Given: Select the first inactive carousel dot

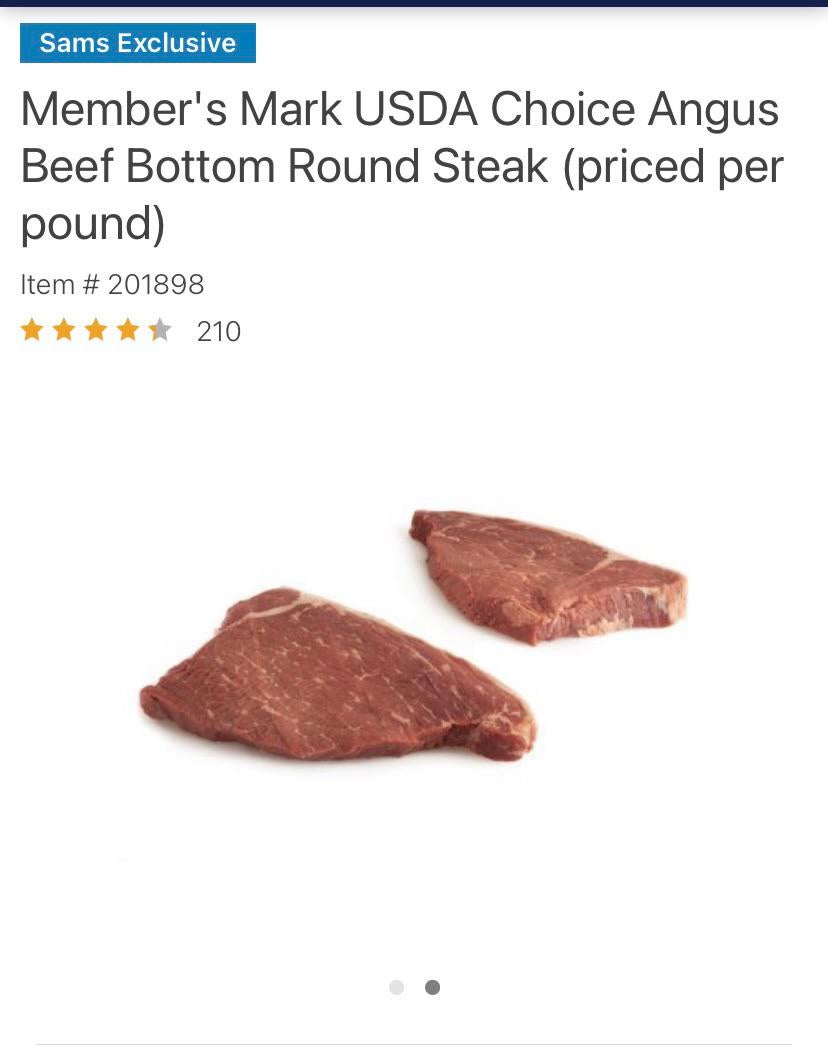Looking at the screenshot, I should click(397, 987).
